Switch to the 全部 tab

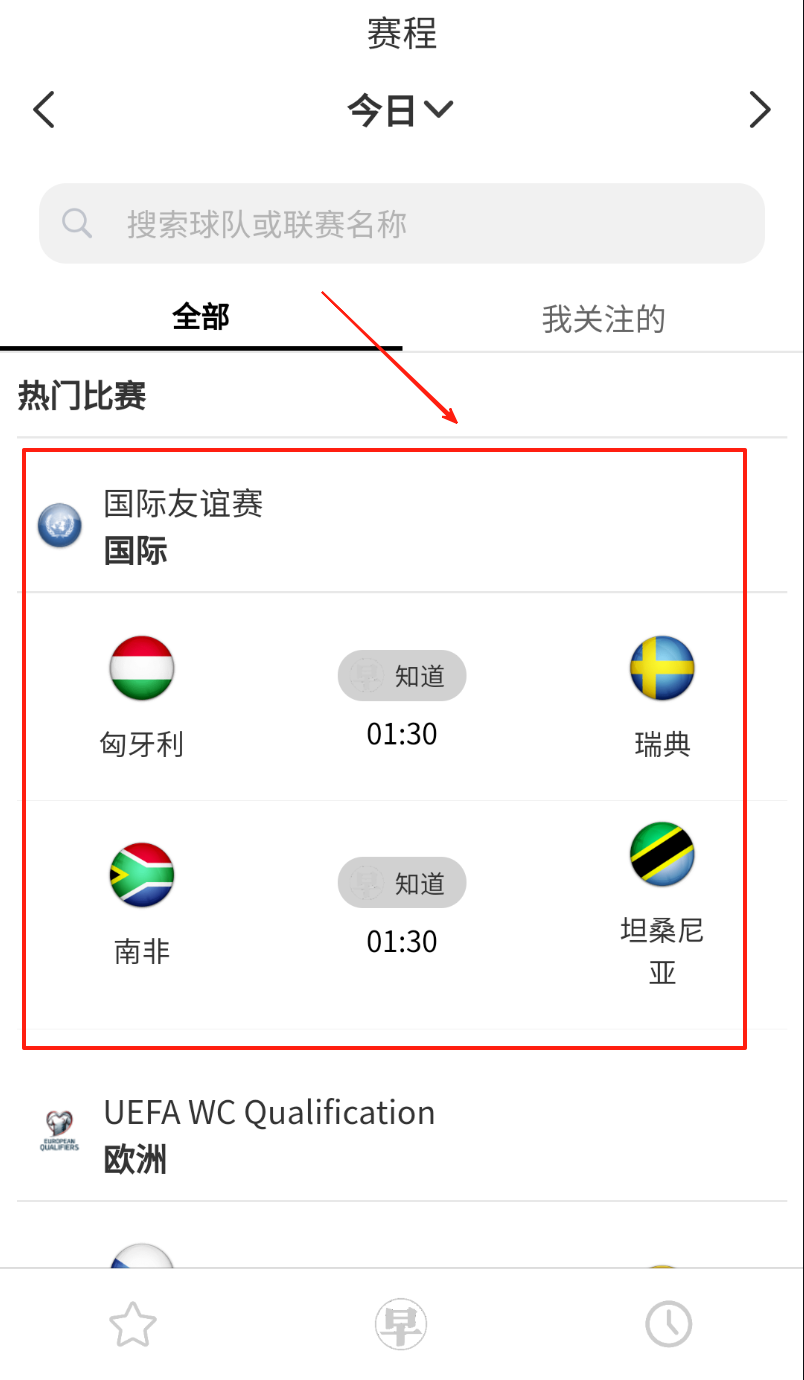coord(201,318)
